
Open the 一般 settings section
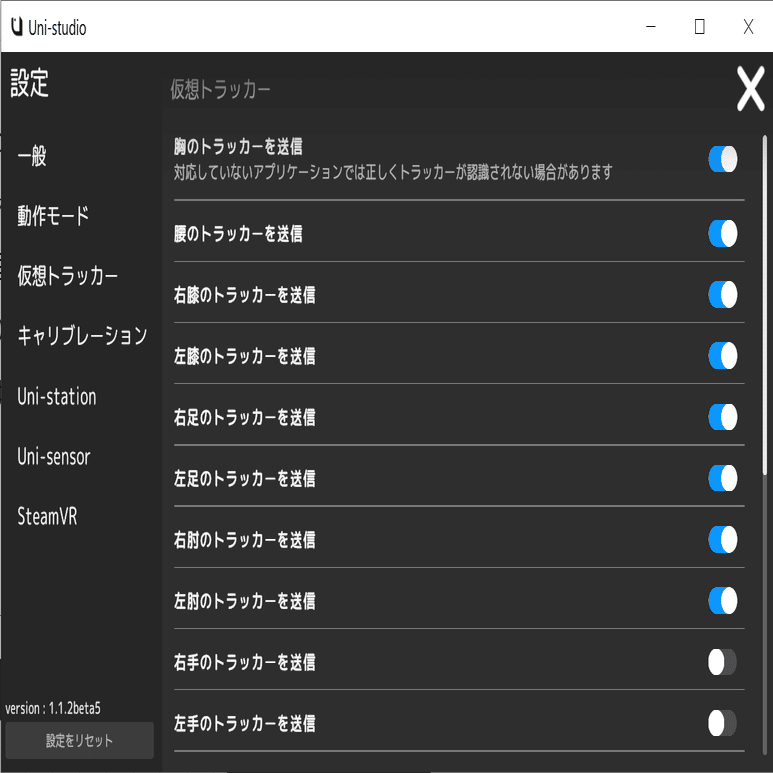pyautogui.click(x=32, y=156)
